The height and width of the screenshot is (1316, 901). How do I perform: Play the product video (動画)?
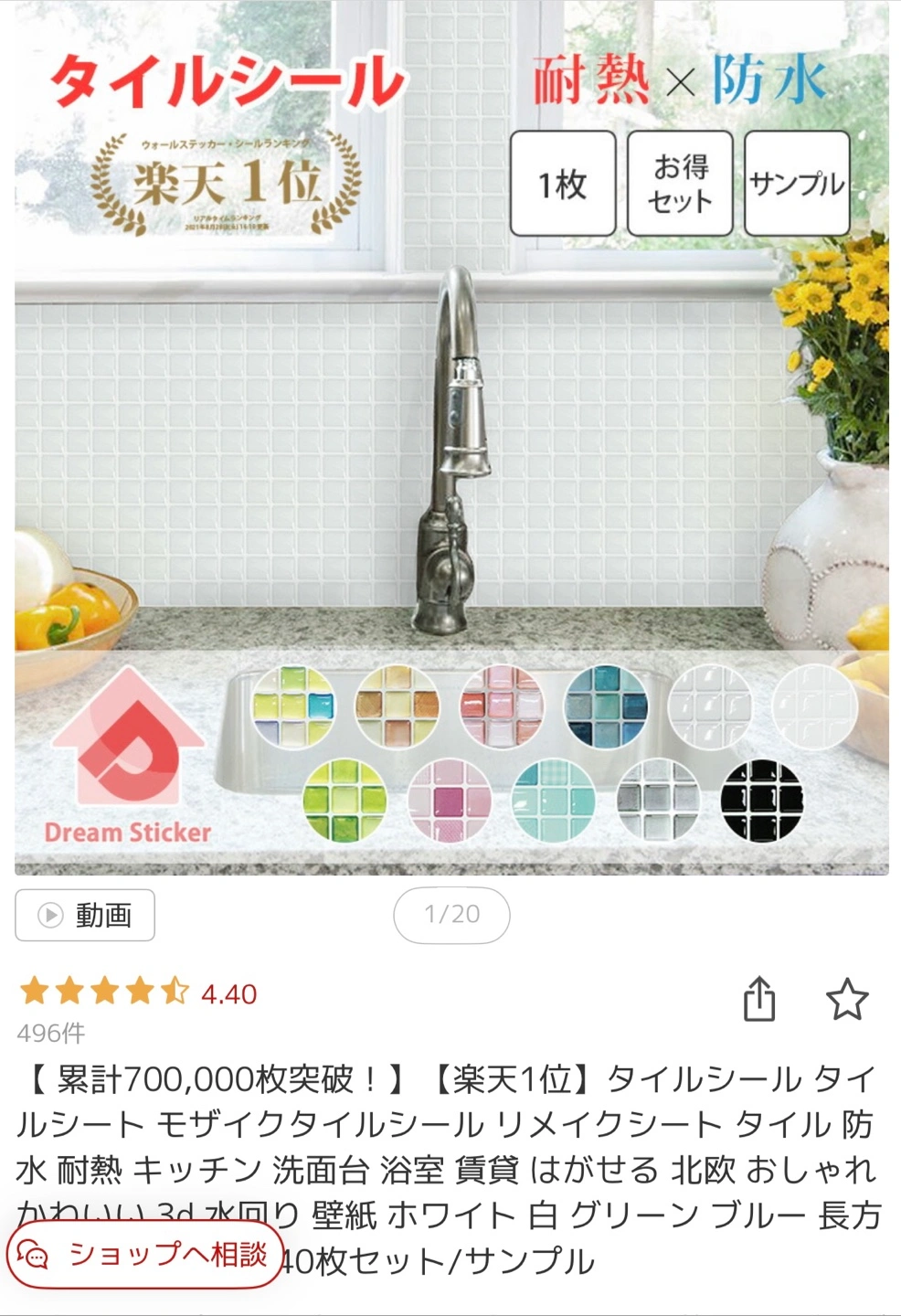[85, 915]
